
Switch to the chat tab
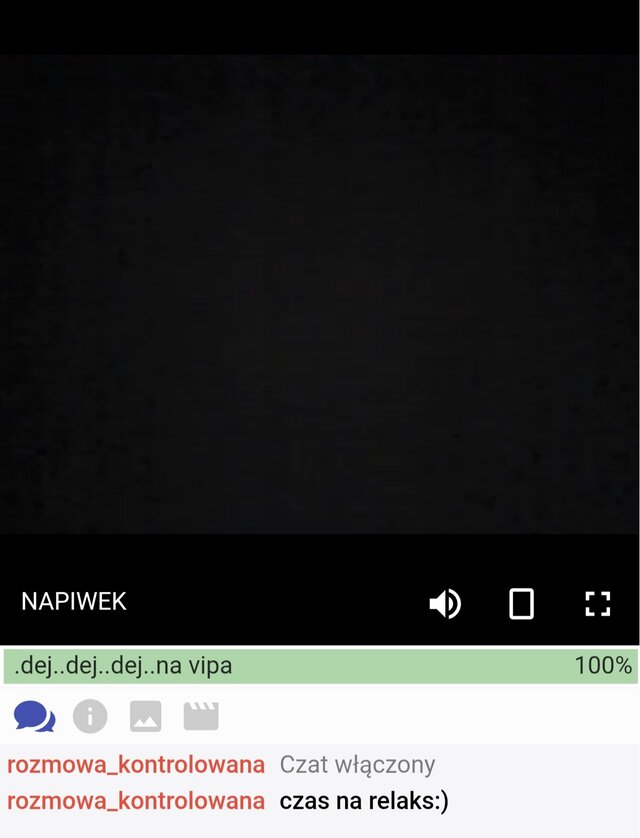click(x=34, y=716)
